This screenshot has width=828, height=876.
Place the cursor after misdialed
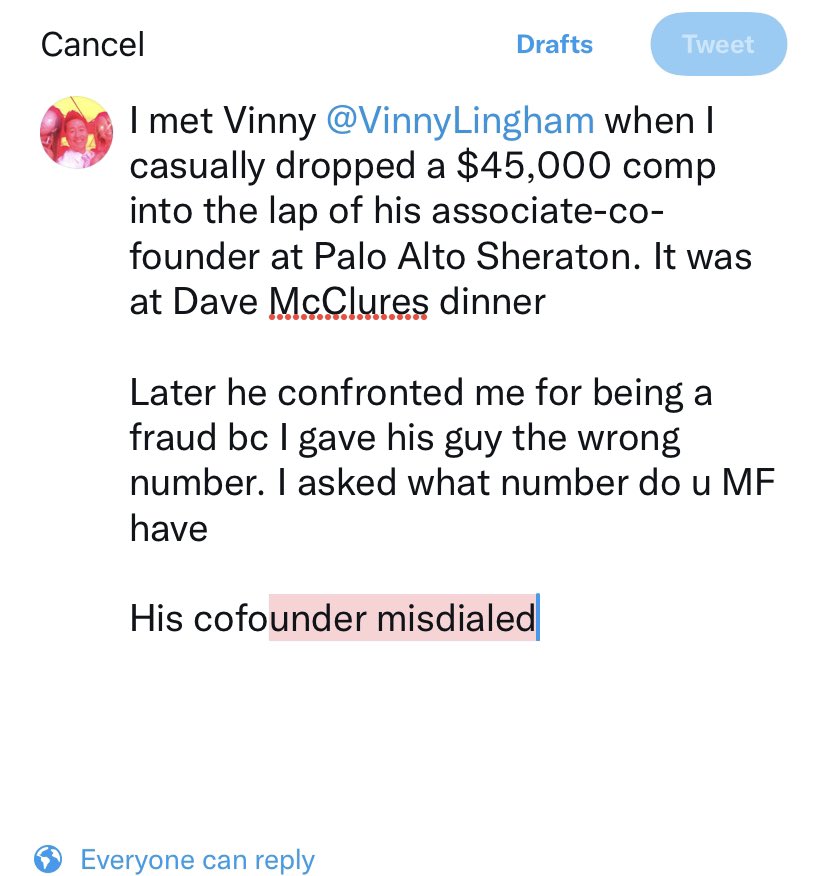point(537,618)
